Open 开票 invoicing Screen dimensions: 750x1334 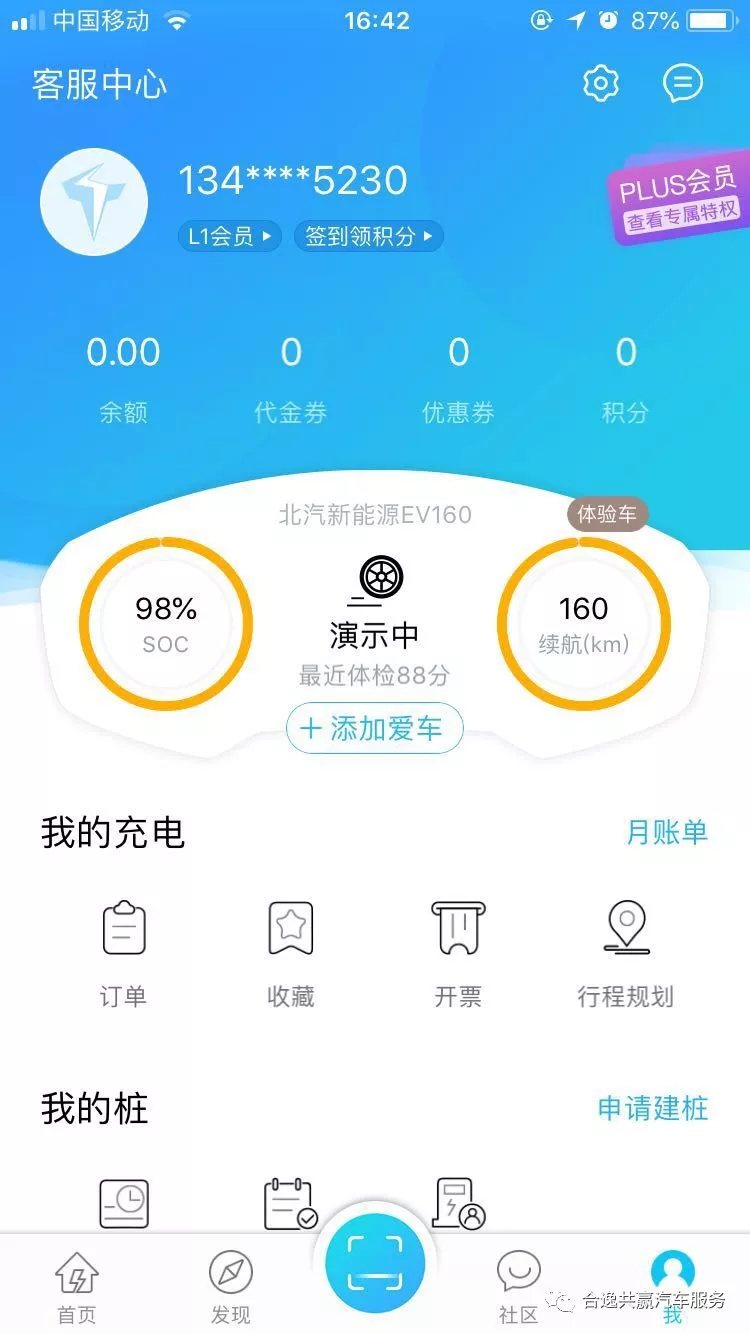point(458,950)
